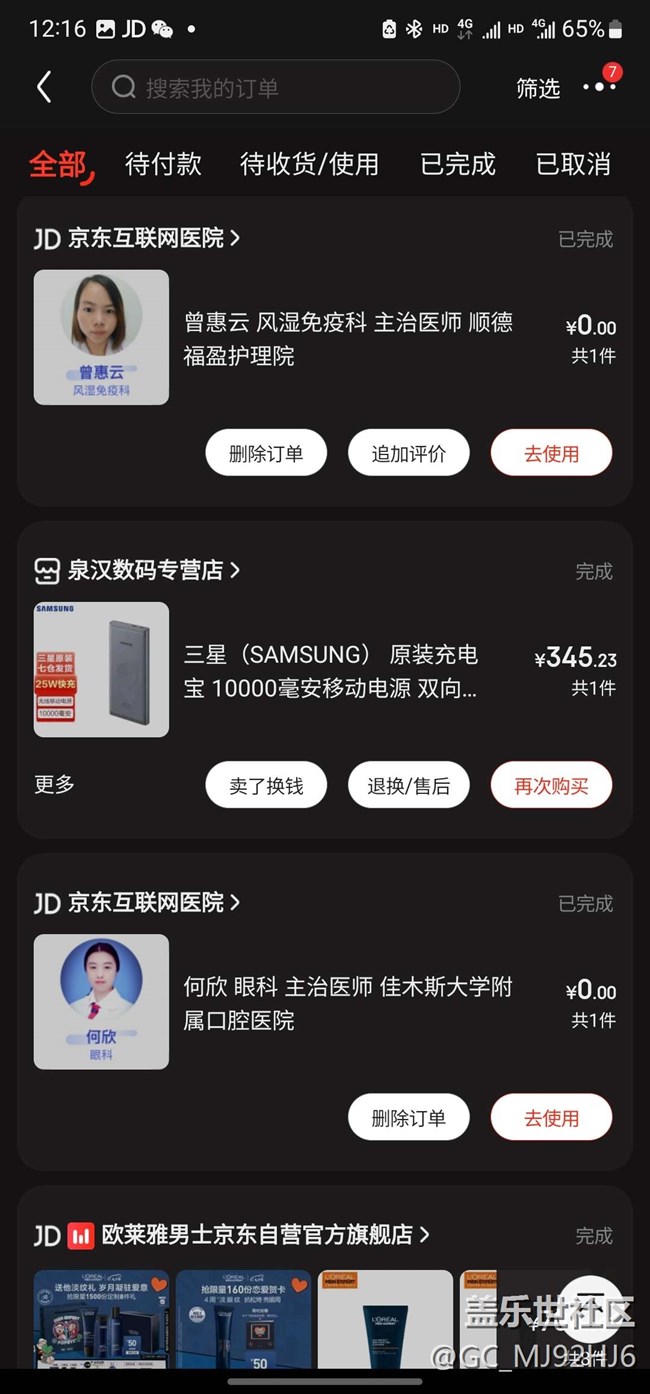Select the 已完成 tab
The width and height of the screenshot is (650, 1394).
pos(458,164)
